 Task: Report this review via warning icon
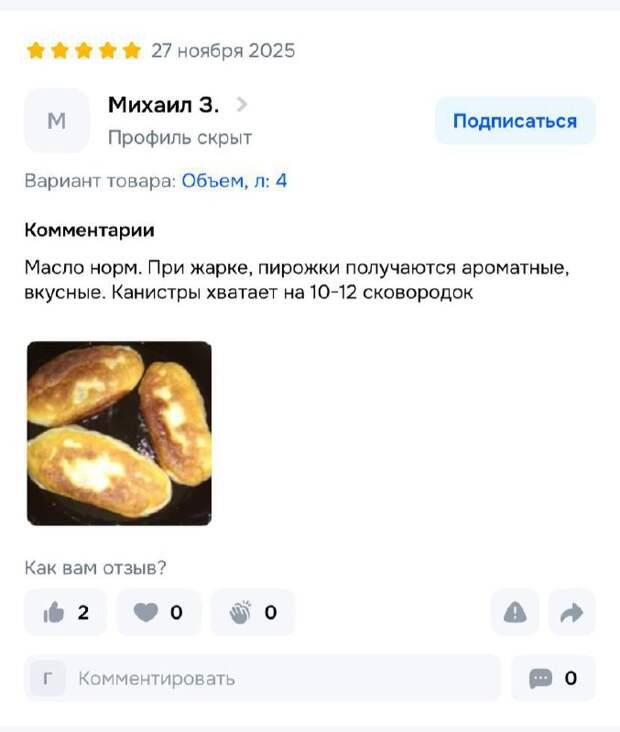515,613
